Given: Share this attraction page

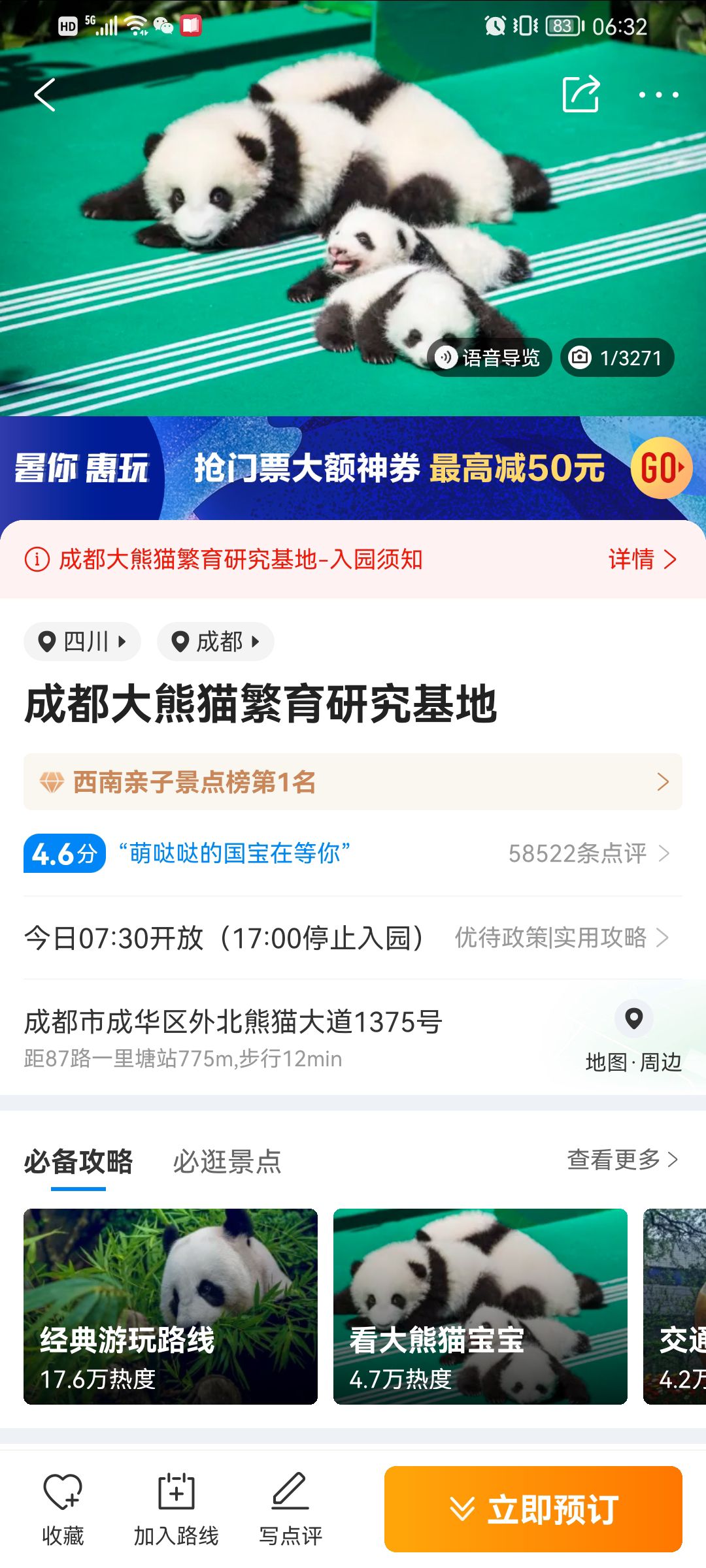Looking at the screenshot, I should [x=580, y=94].
